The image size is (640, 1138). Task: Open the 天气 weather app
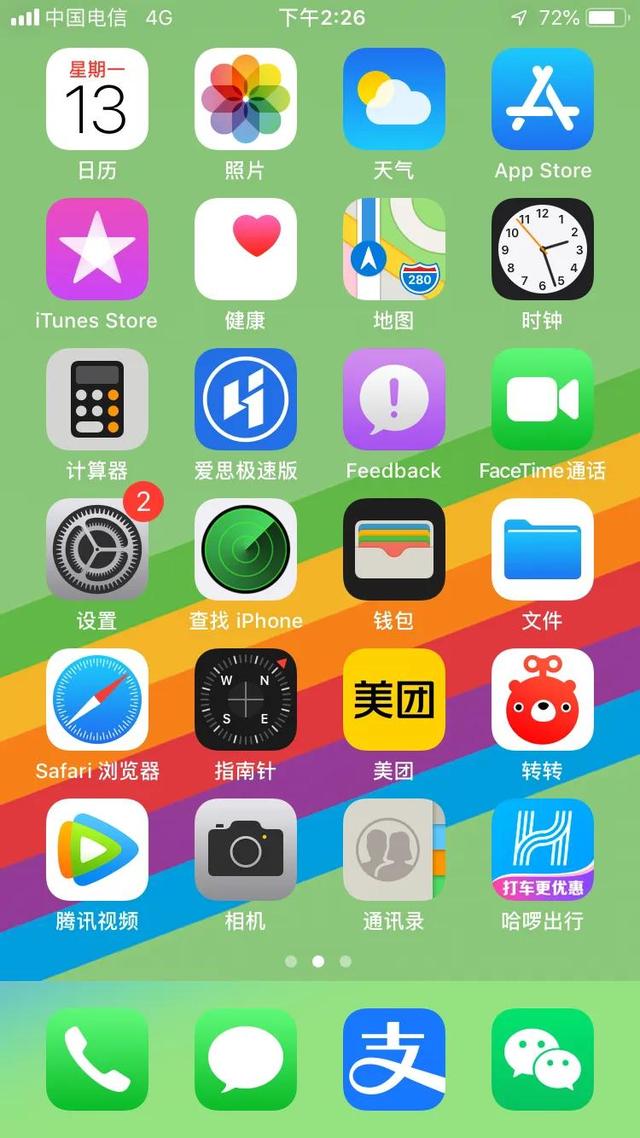pos(394,99)
